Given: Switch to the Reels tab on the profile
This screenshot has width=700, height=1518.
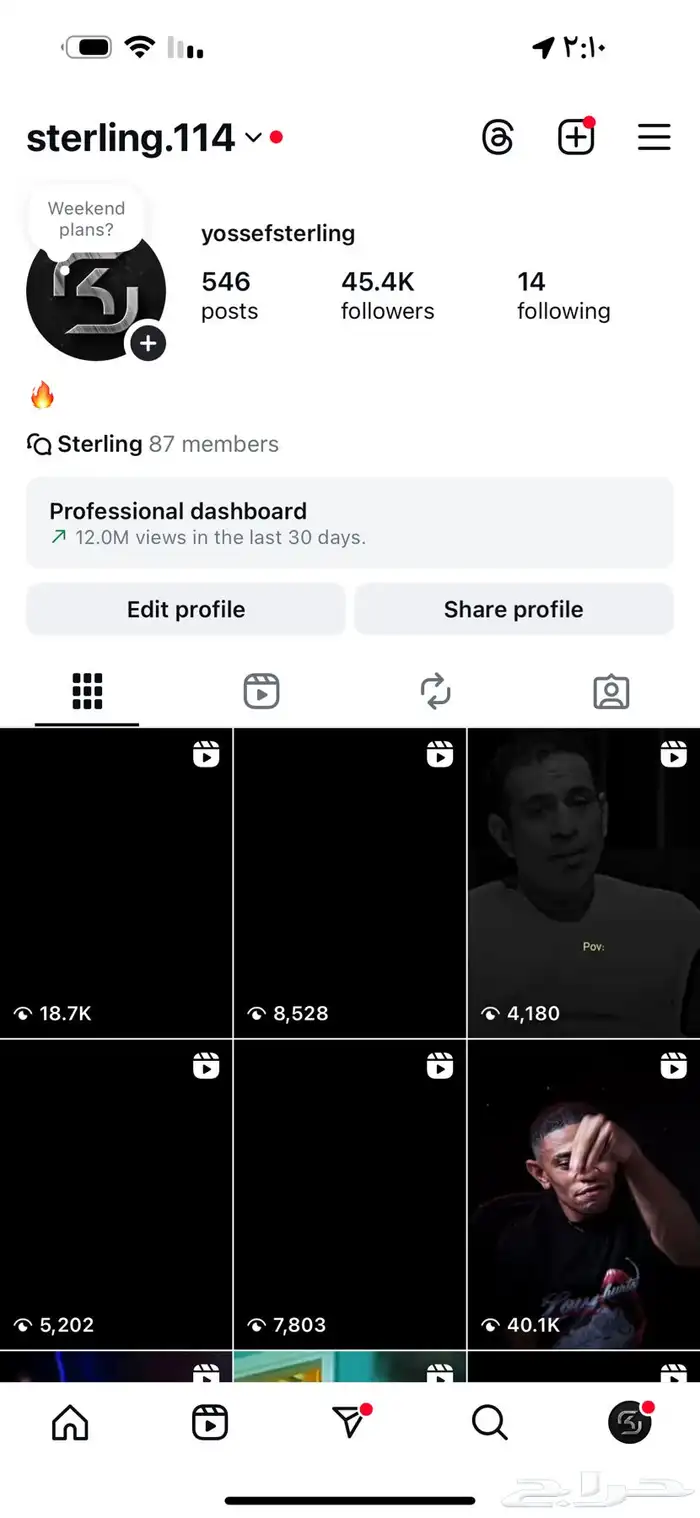Looking at the screenshot, I should click(x=261, y=691).
